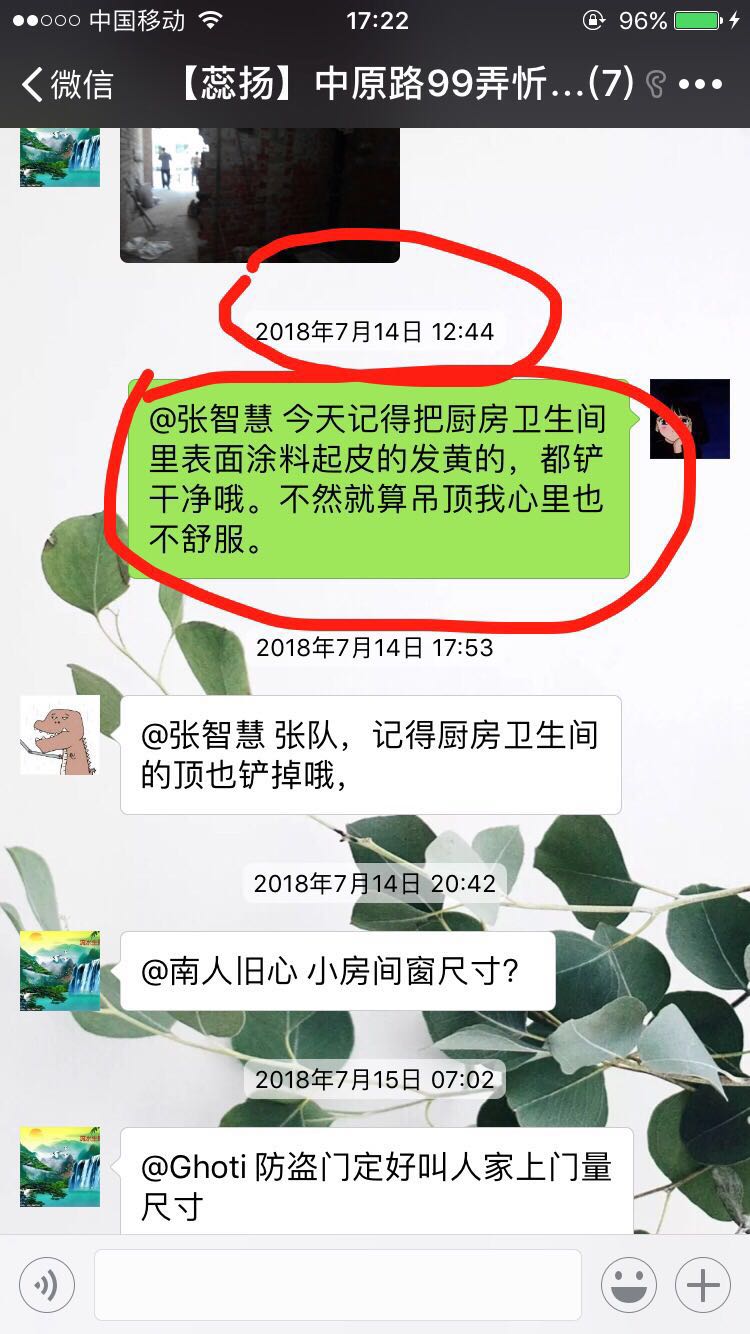
Task: Open my own avatar beside the green message
Action: [x=689, y=419]
